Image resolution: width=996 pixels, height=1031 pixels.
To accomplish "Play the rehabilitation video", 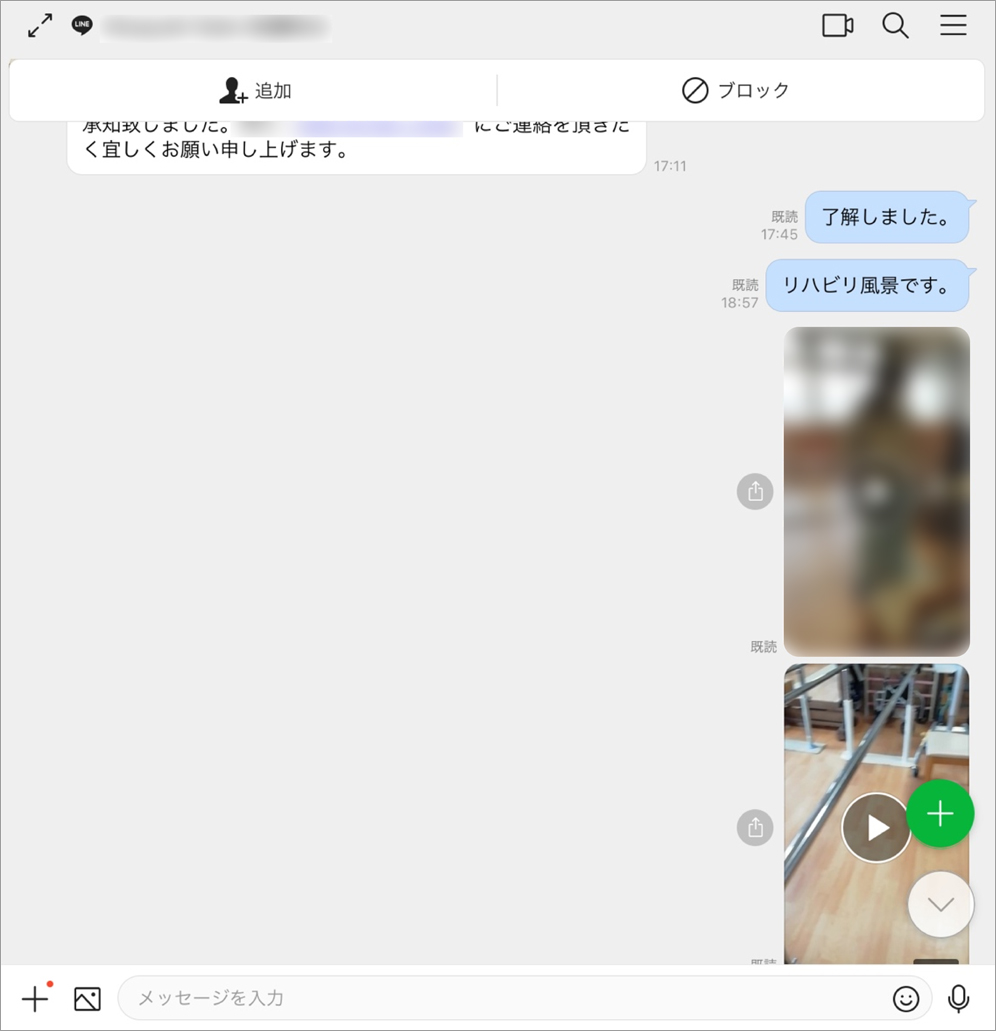I will coord(877,828).
